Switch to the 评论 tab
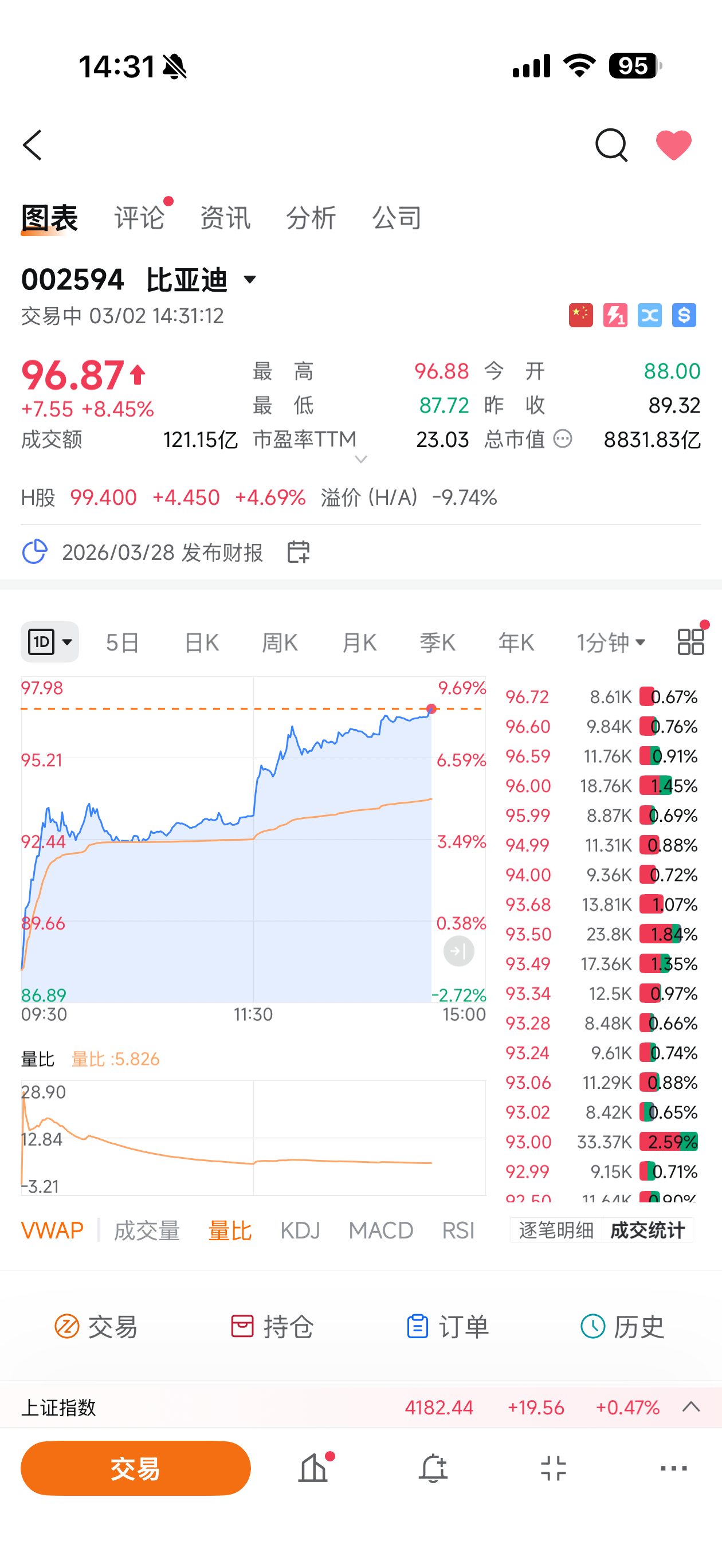 [x=138, y=217]
